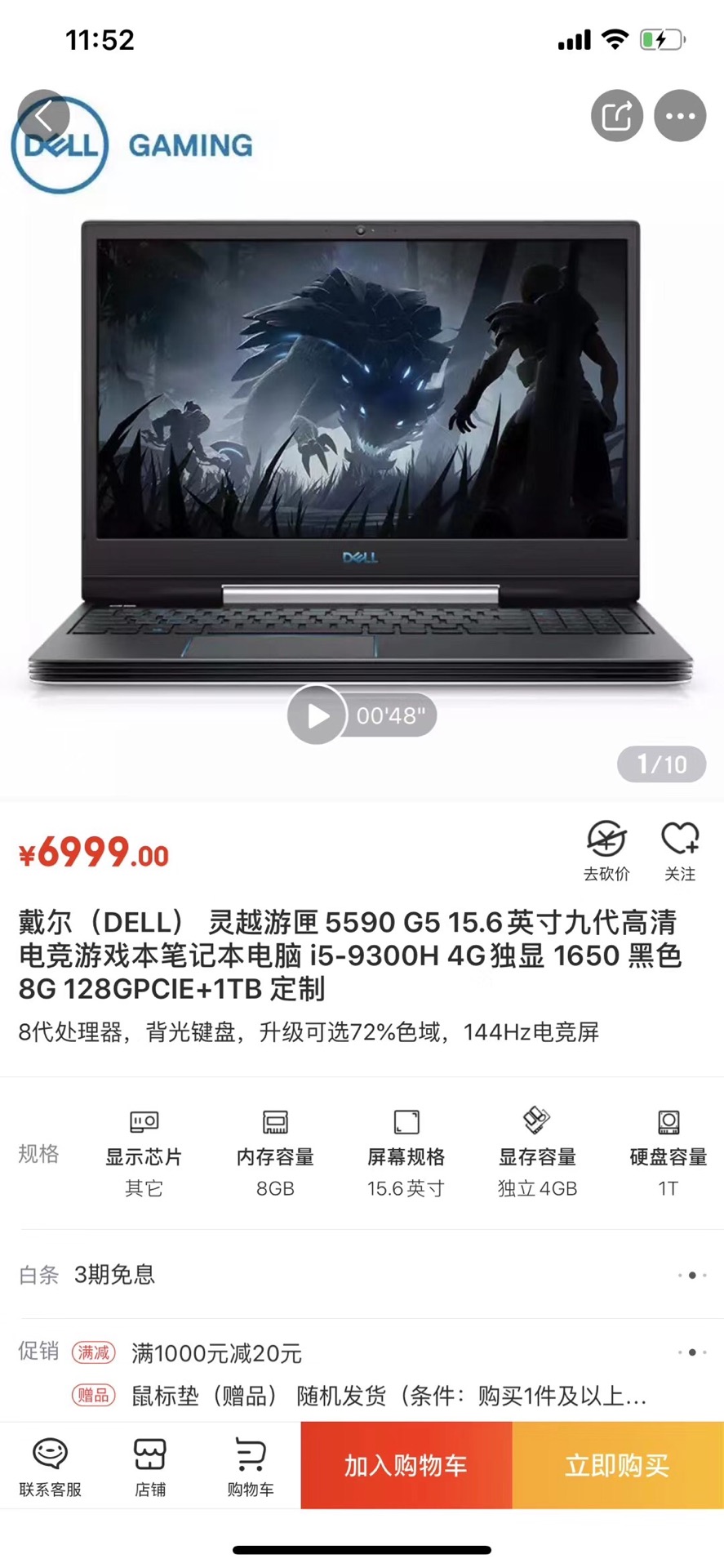Open the three-dot overflow menu
The height and width of the screenshot is (1568, 724).
[x=680, y=116]
